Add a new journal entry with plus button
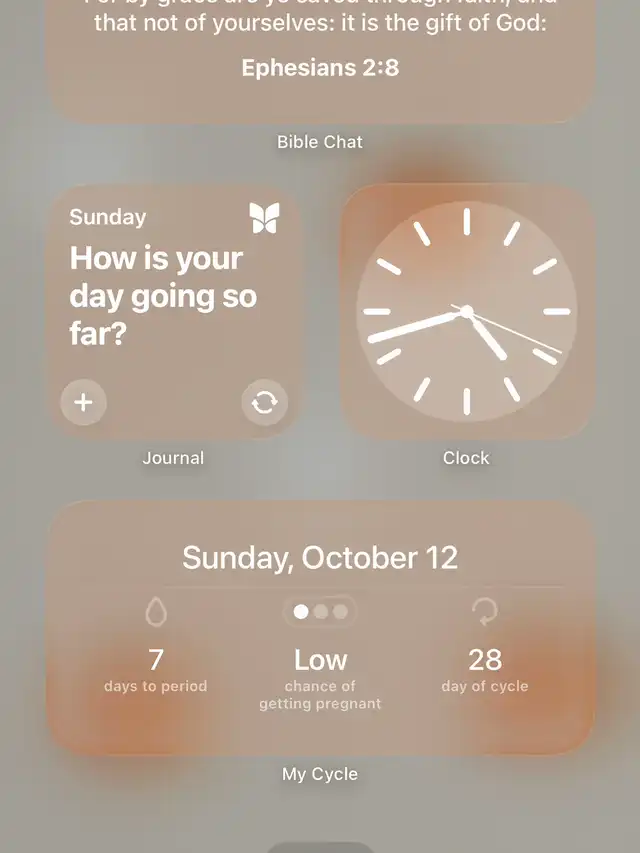The height and width of the screenshot is (853, 640). (84, 403)
